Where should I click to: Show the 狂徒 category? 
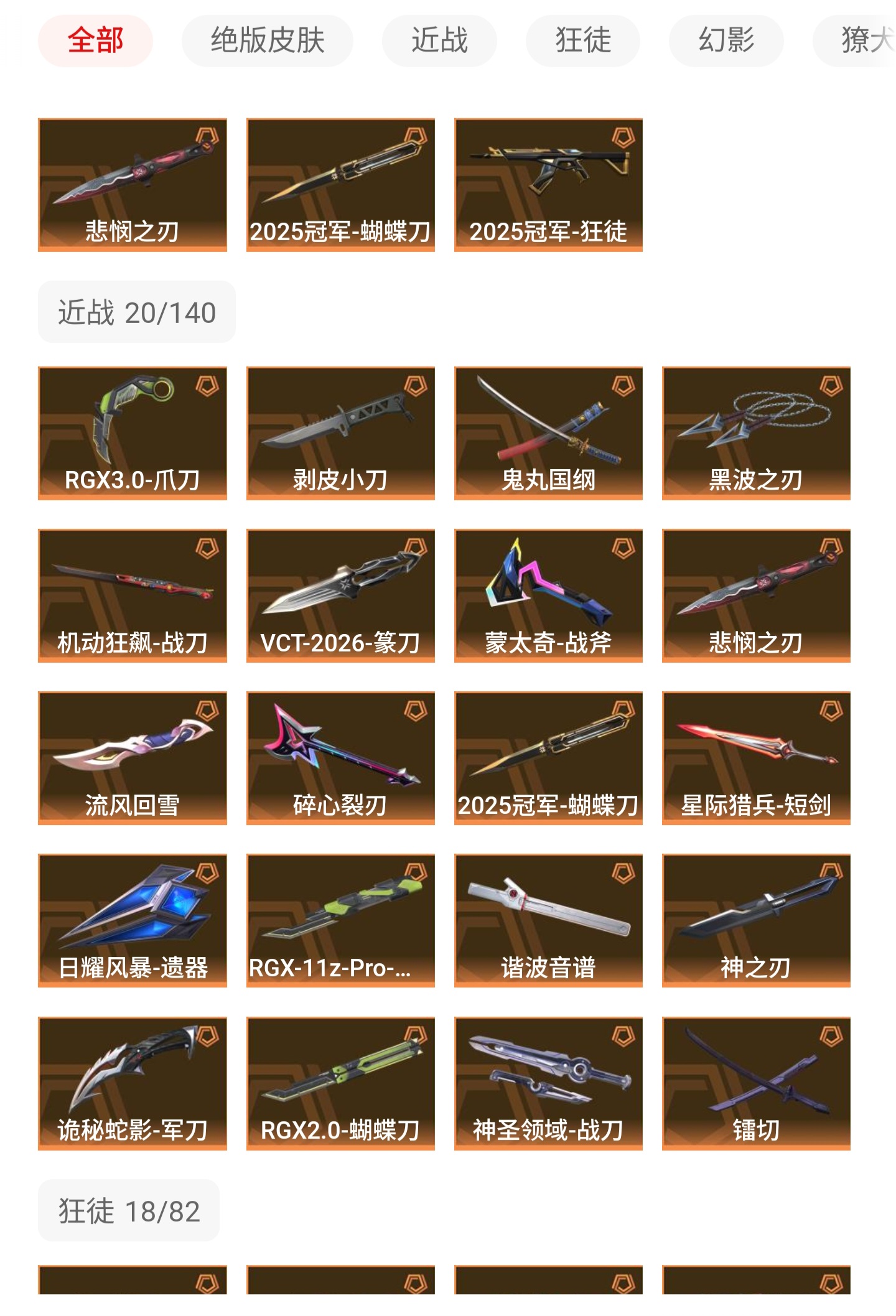(582, 40)
